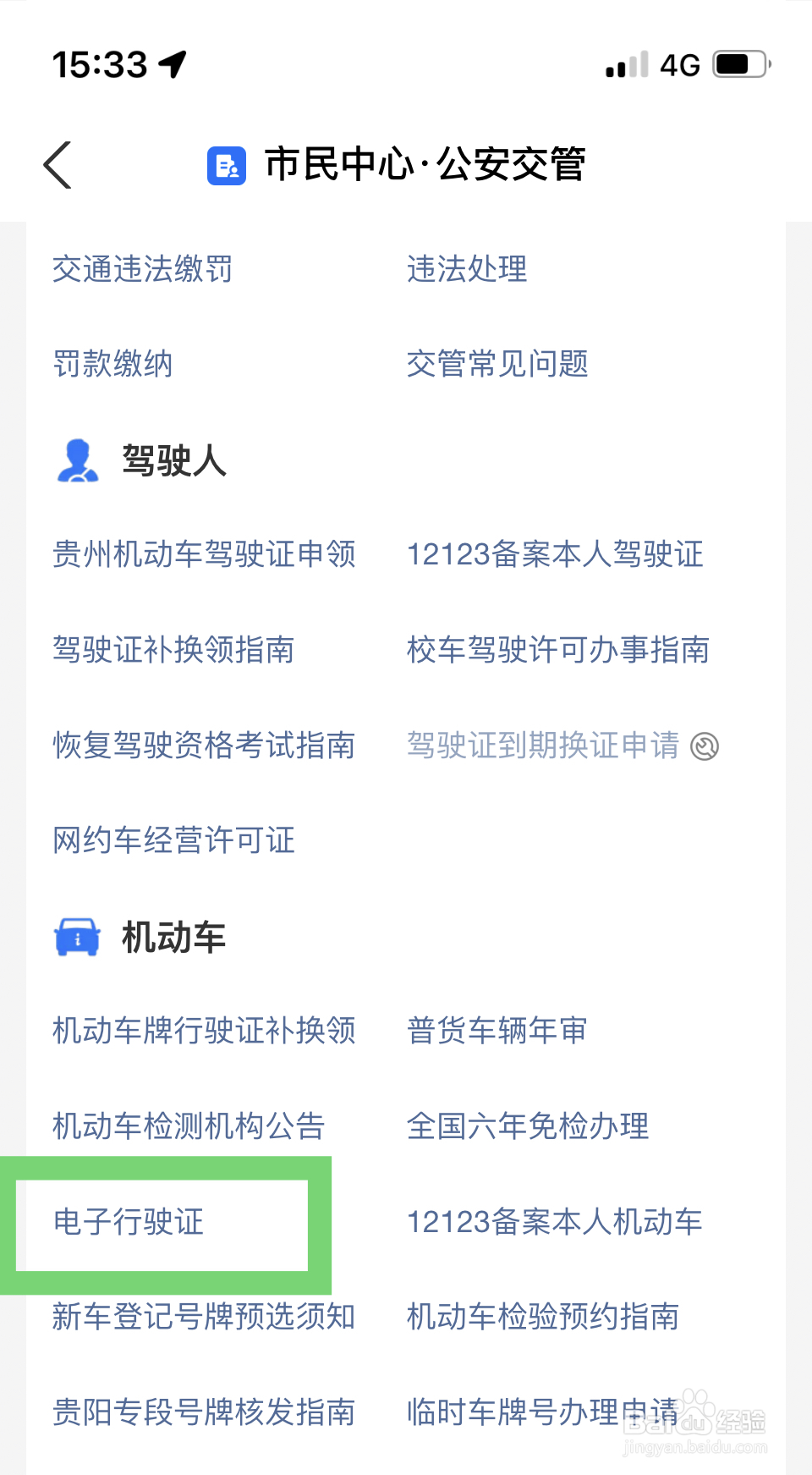Go back using the top-left arrow
The image size is (812, 1475).
58,164
